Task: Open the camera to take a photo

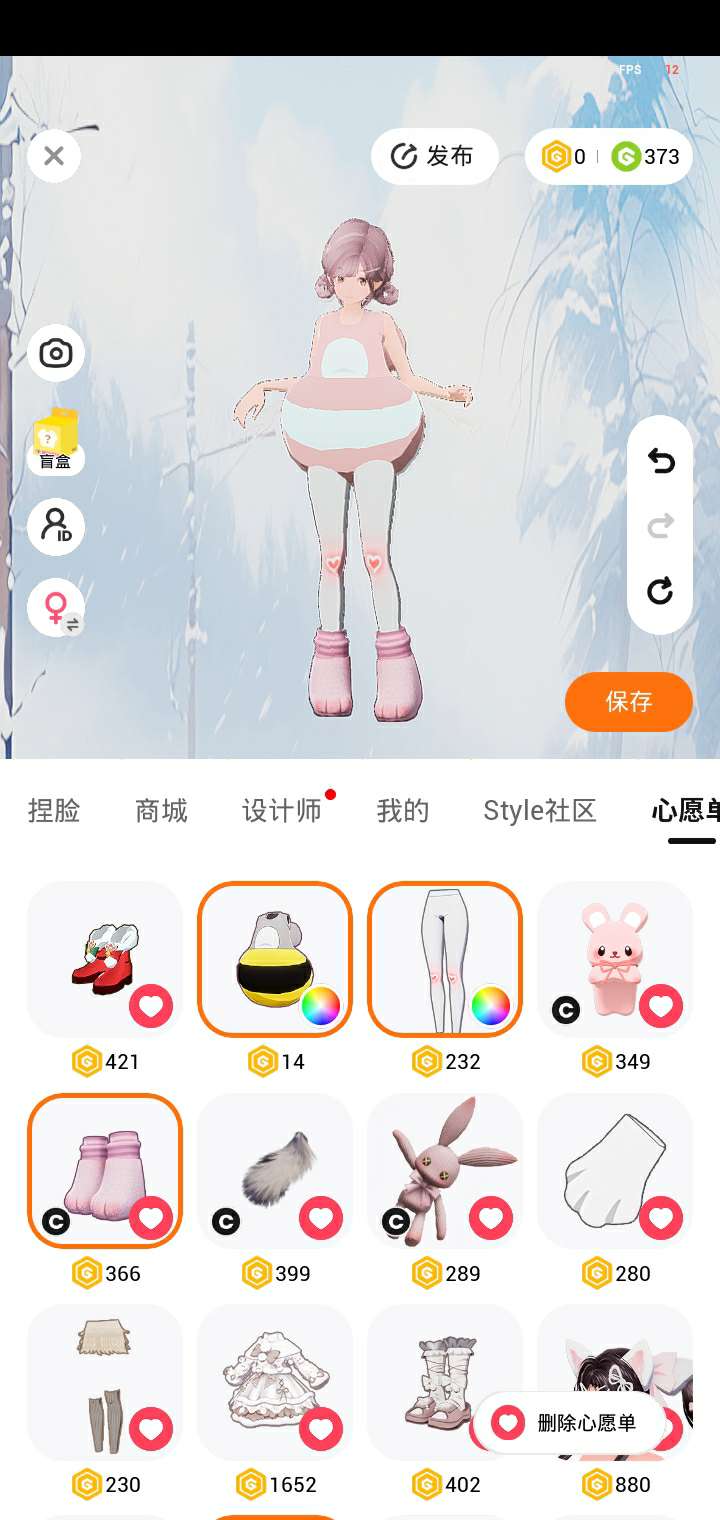Action: [56, 353]
